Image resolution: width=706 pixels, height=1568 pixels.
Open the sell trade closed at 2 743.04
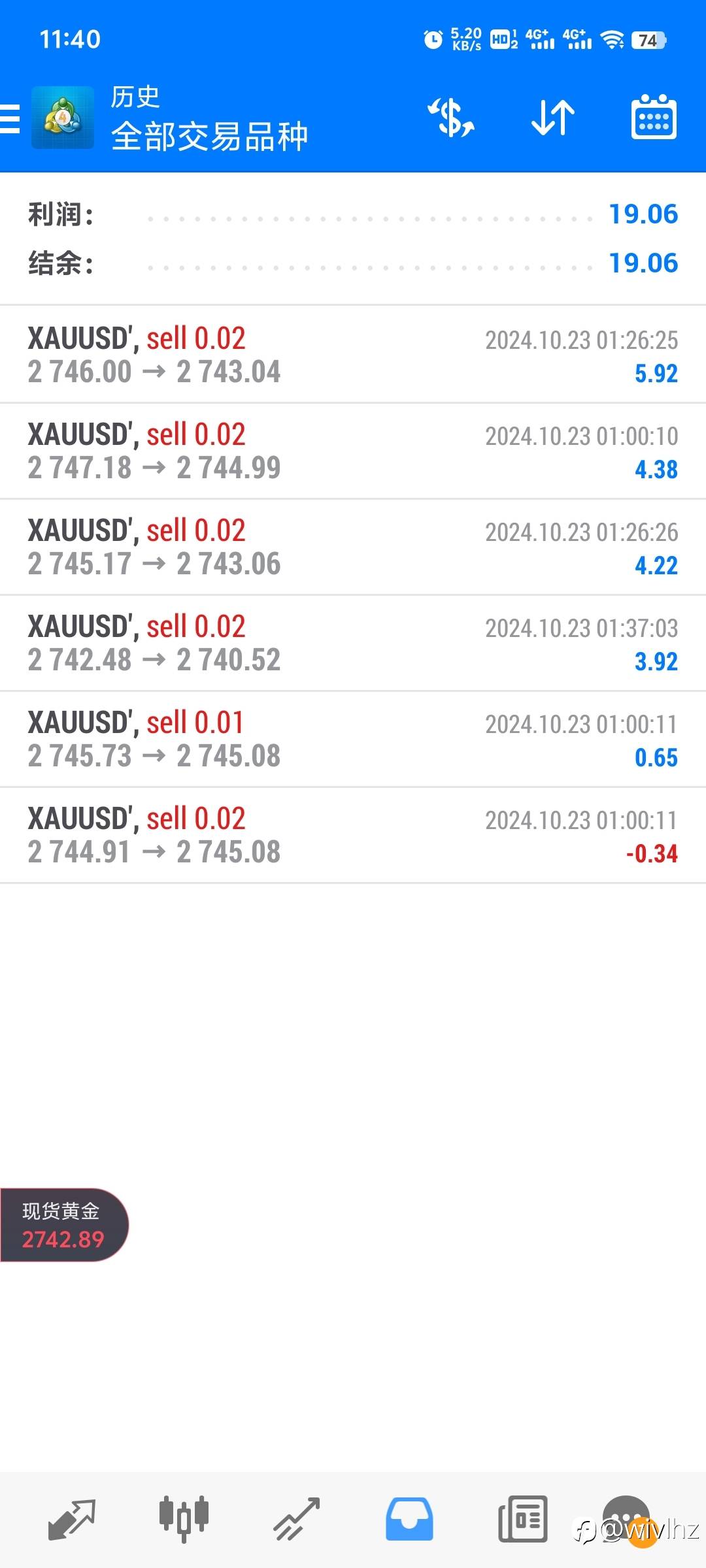[353, 355]
